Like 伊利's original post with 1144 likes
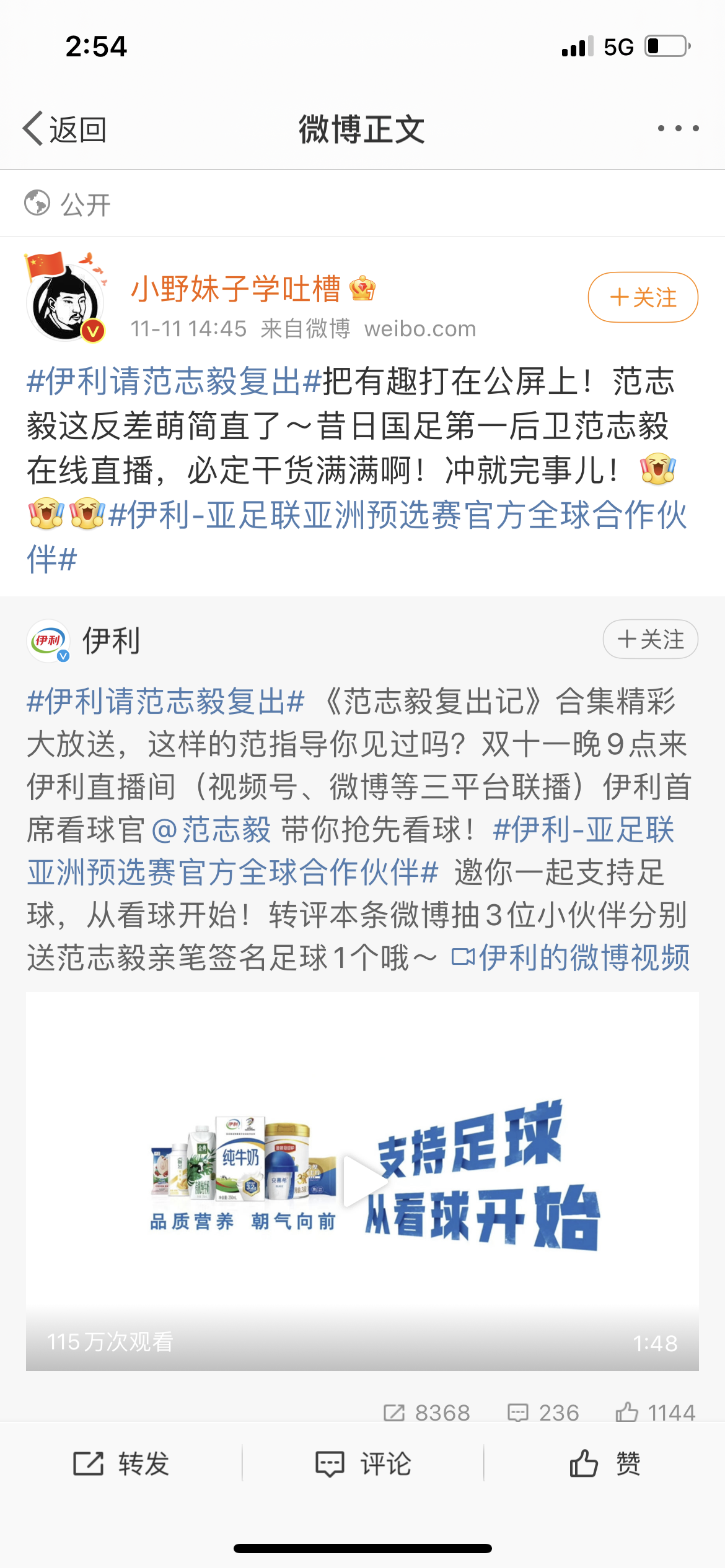Screen dimensions: 725x1568 (655, 1413)
